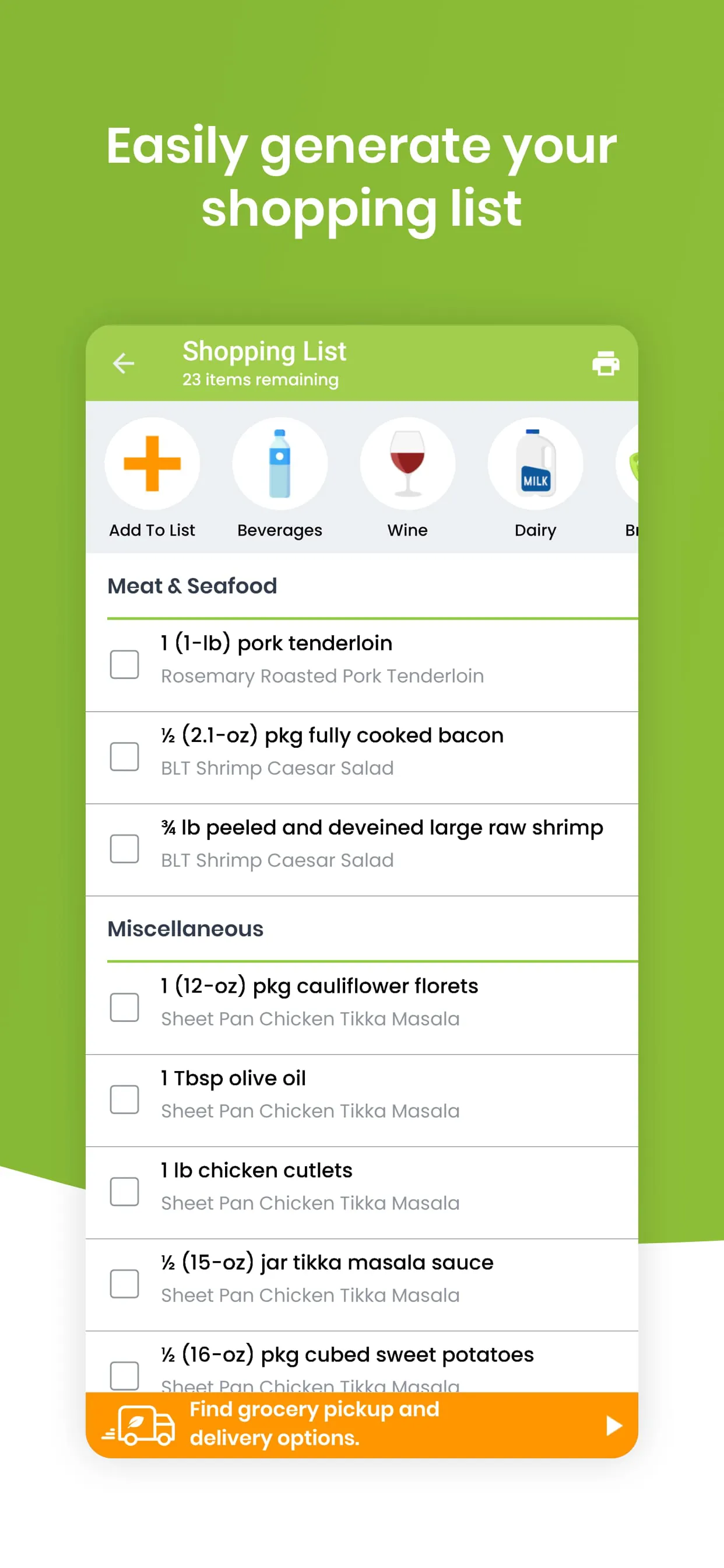
Task: Tap the 23 items remaining subtitle
Action: point(260,379)
